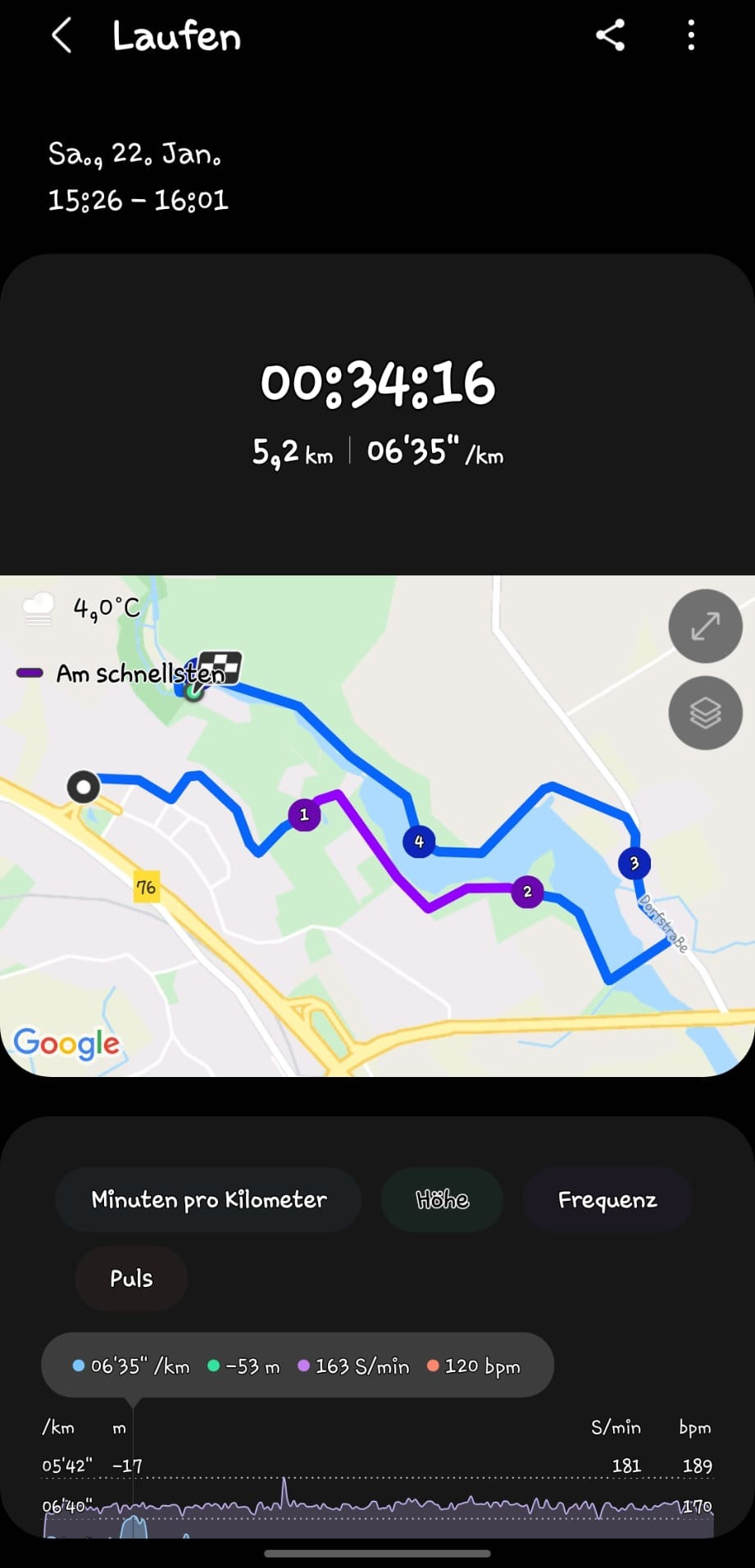Toggle the Höhe chart chip
This screenshot has width=755, height=1568.
tap(442, 1200)
